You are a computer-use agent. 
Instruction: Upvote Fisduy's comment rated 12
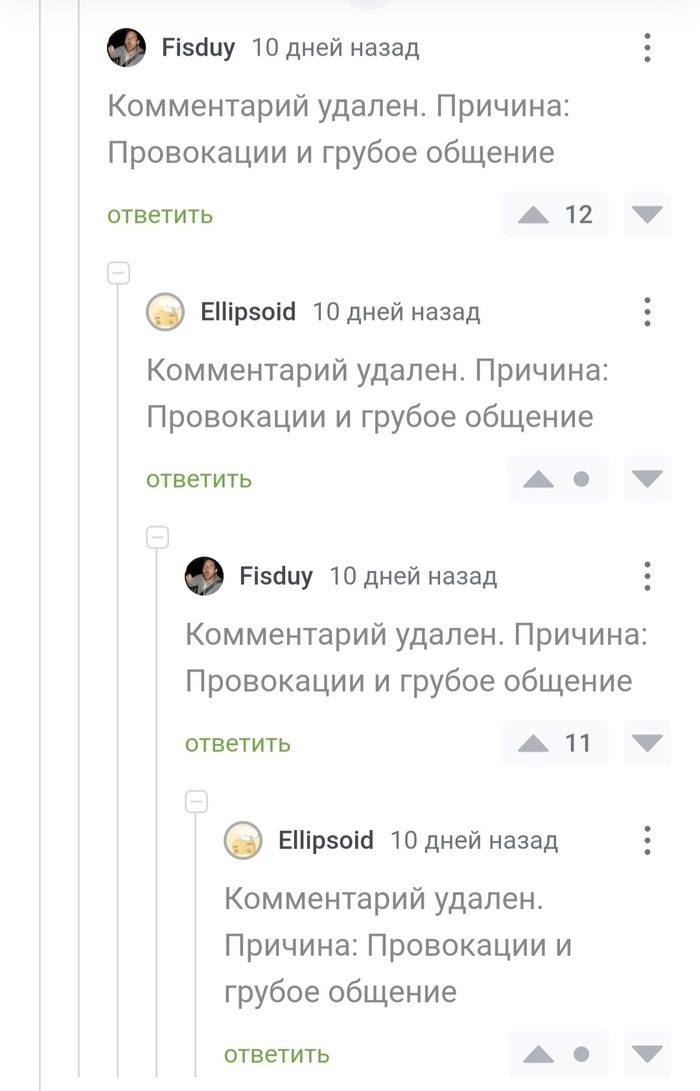pyautogui.click(x=534, y=215)
